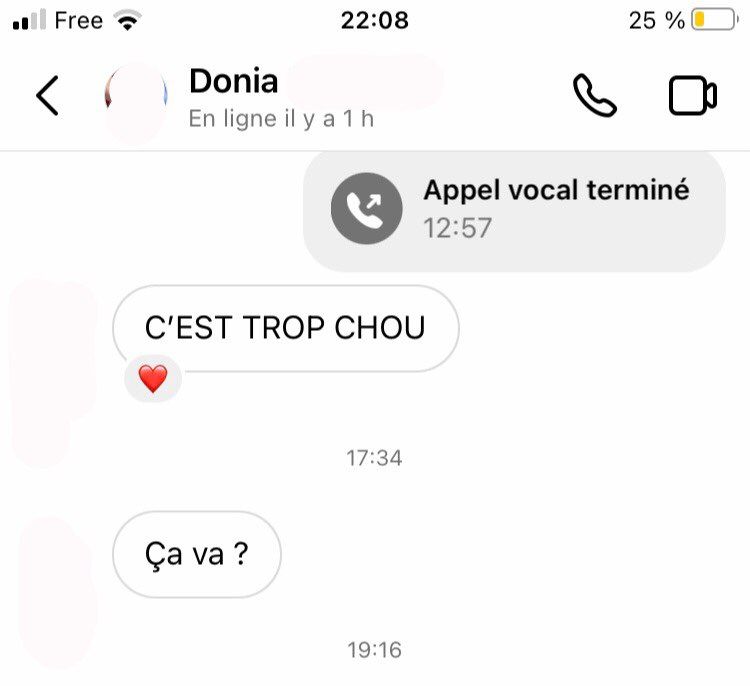The width and height of the screenshot is (750, 686).
Task: Open the heart reaction on C'EST TROP CHOU
Action: tap(153, 379)
